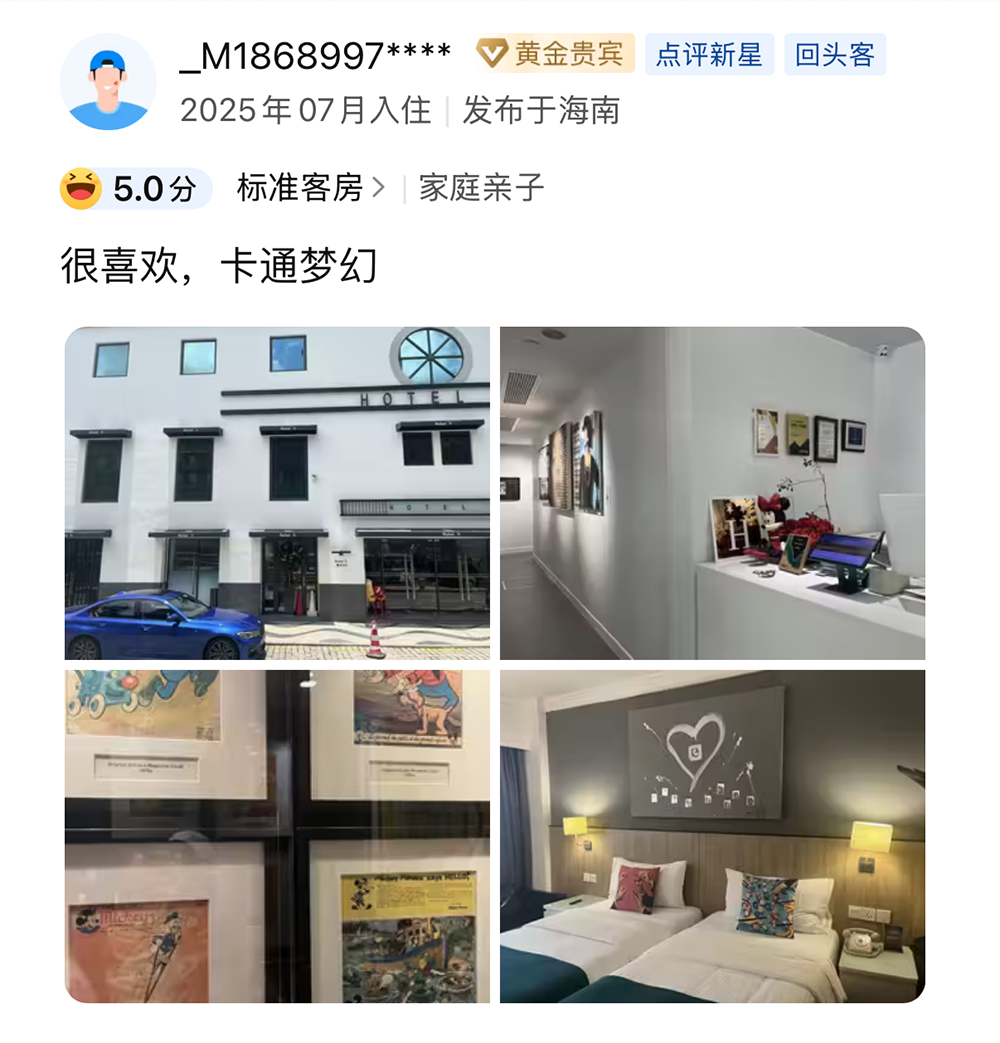The height and width of the screenshot is (1043, 1000).
Task: Open user _M1868997**** profile name
Action: pyautogui.click(x=315, y=56)
